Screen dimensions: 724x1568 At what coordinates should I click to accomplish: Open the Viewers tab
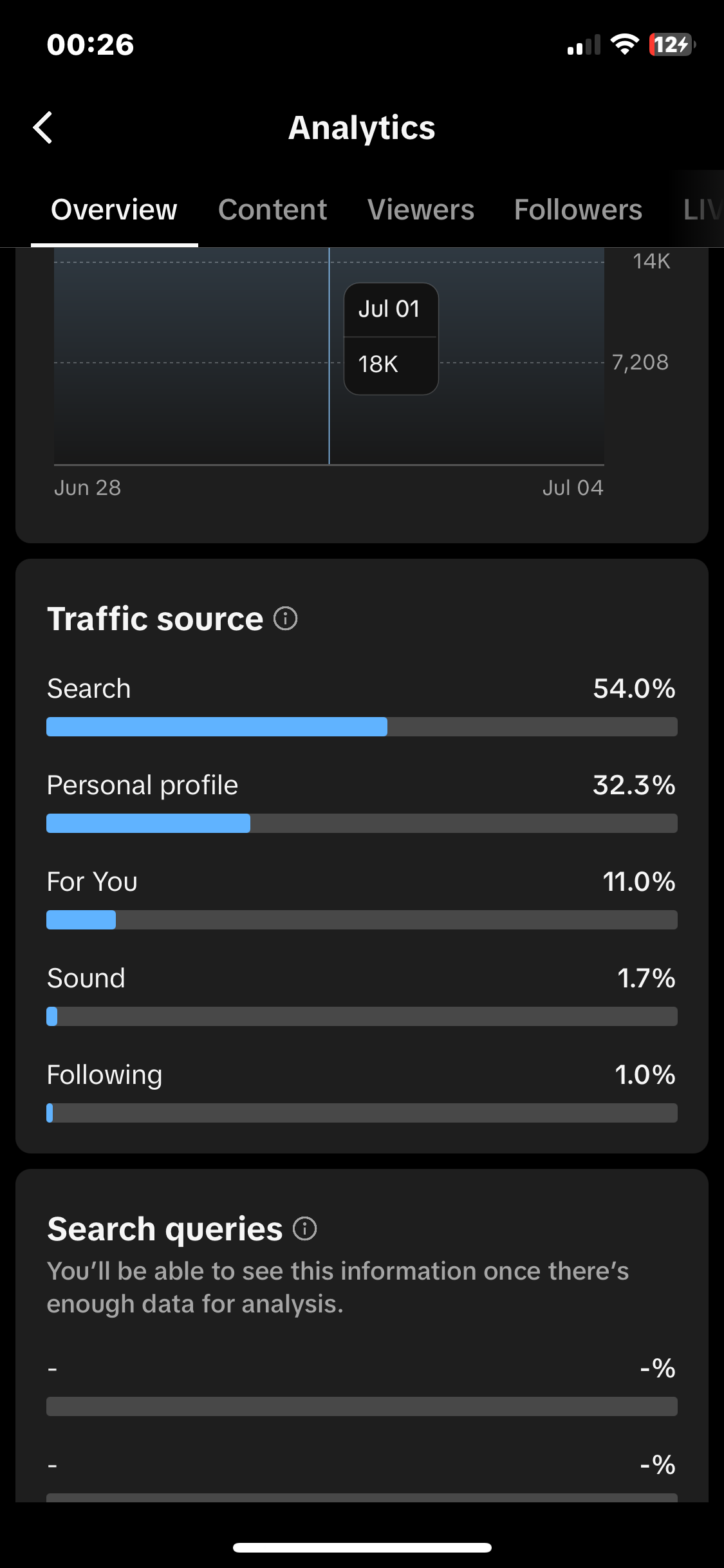coord(421,210)
